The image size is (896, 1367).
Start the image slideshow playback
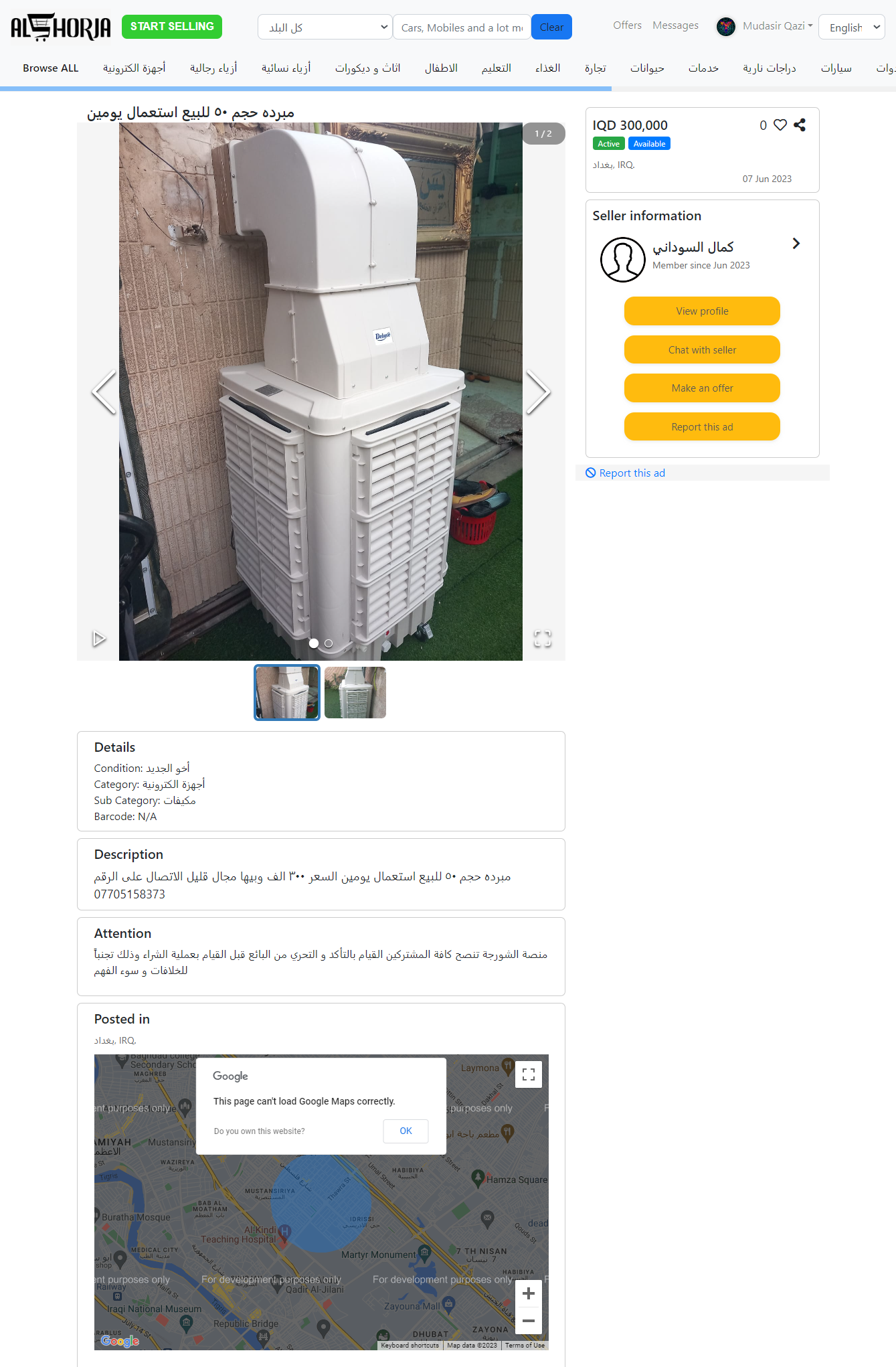(99, 639)
